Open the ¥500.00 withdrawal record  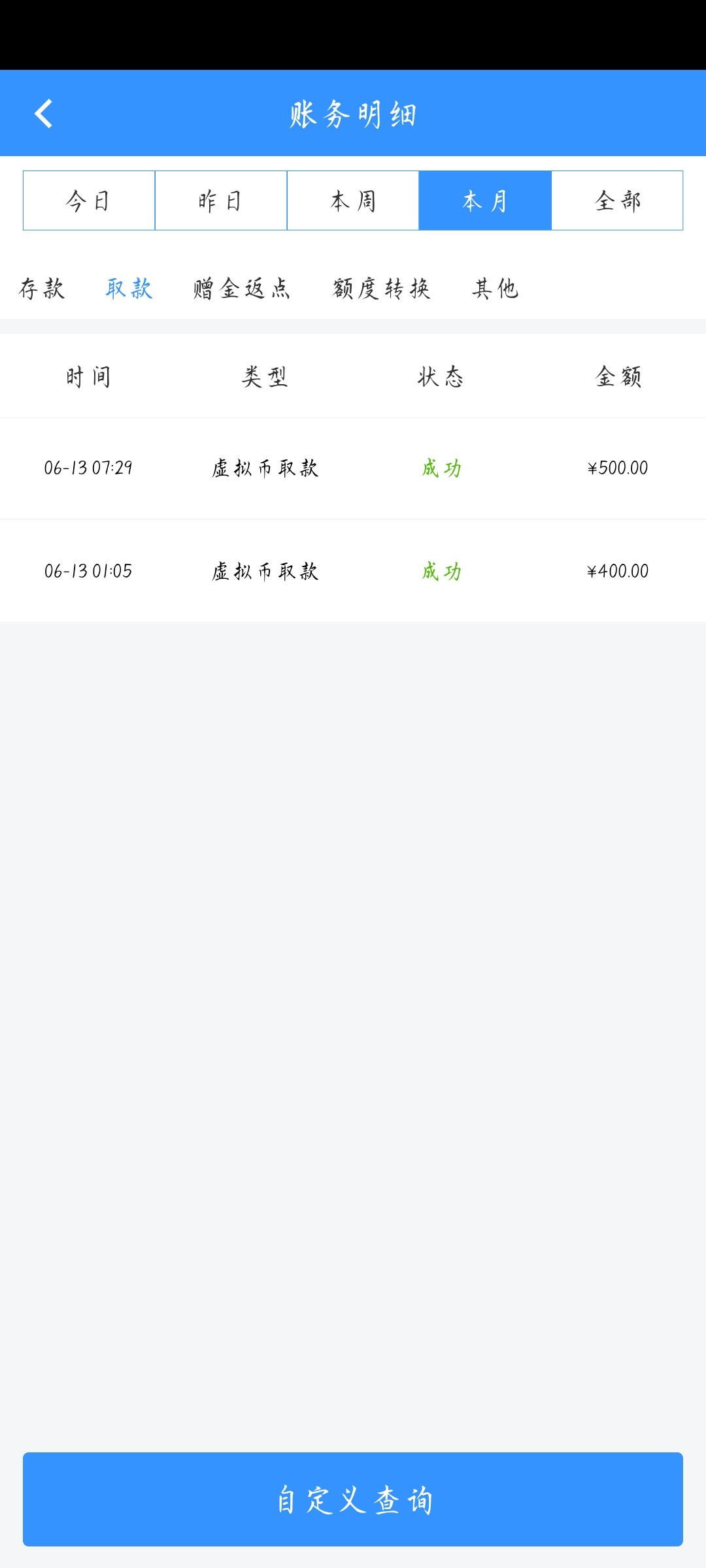(353, 468)
